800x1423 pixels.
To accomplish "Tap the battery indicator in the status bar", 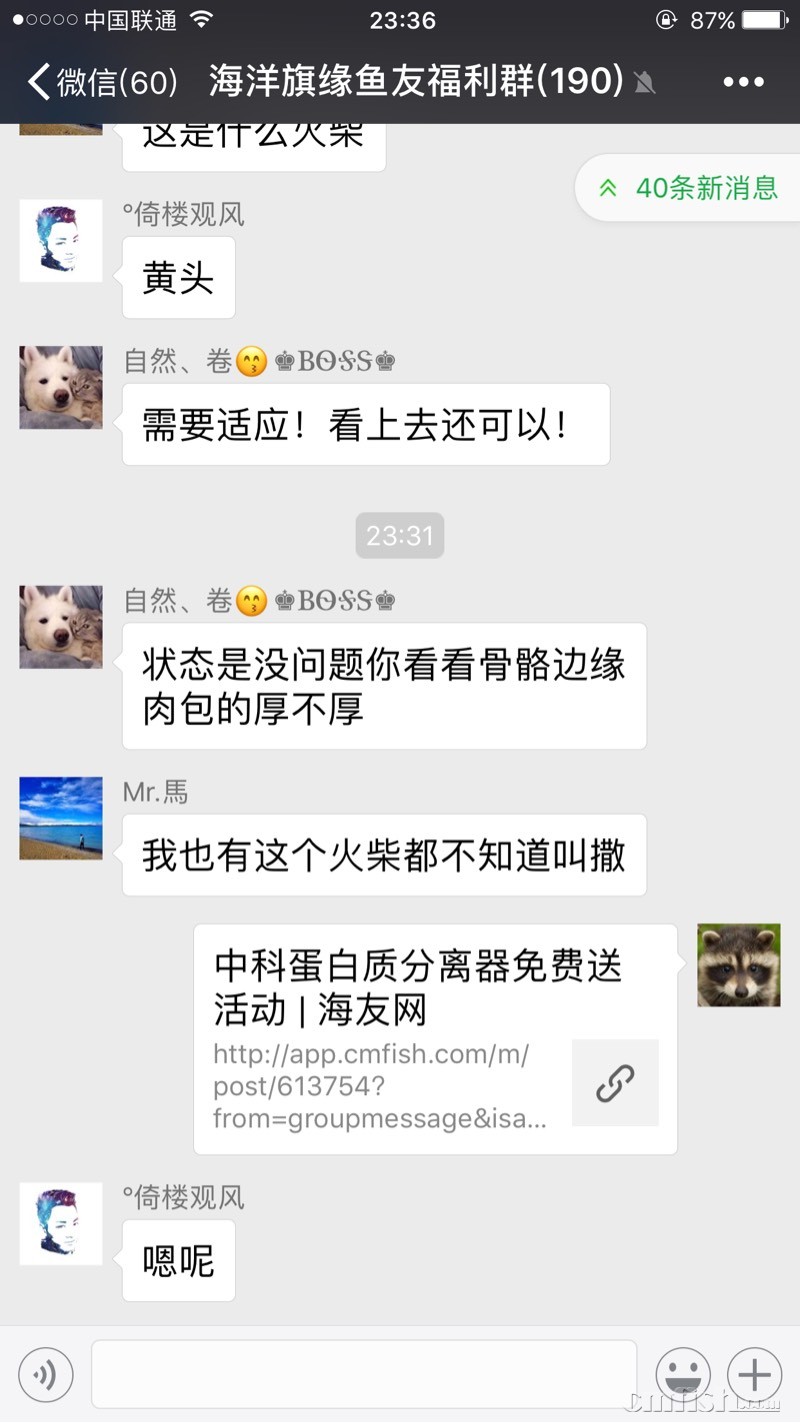I will click(764, 19).
